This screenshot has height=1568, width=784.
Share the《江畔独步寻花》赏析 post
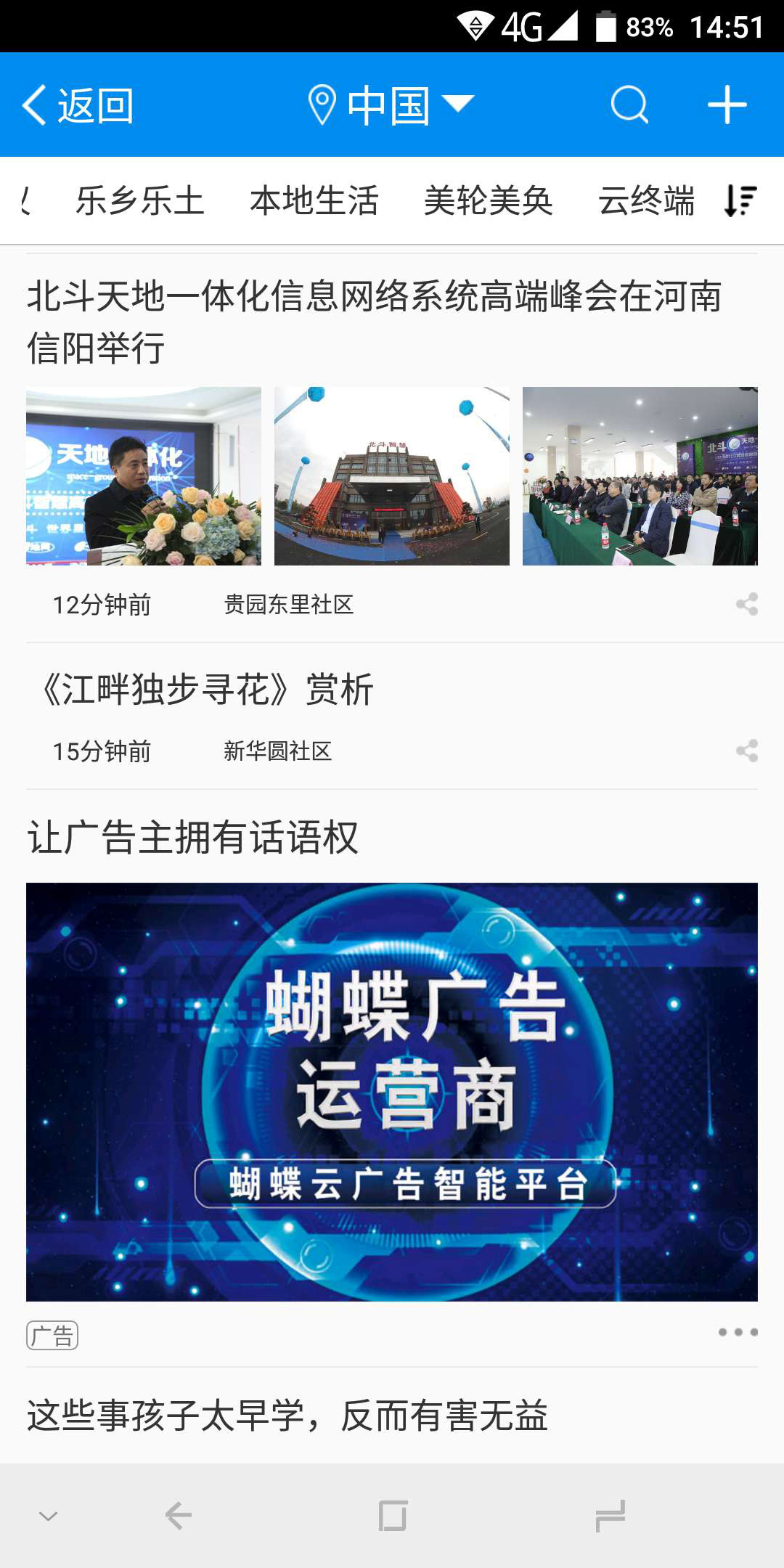click(x=746, y=751)
